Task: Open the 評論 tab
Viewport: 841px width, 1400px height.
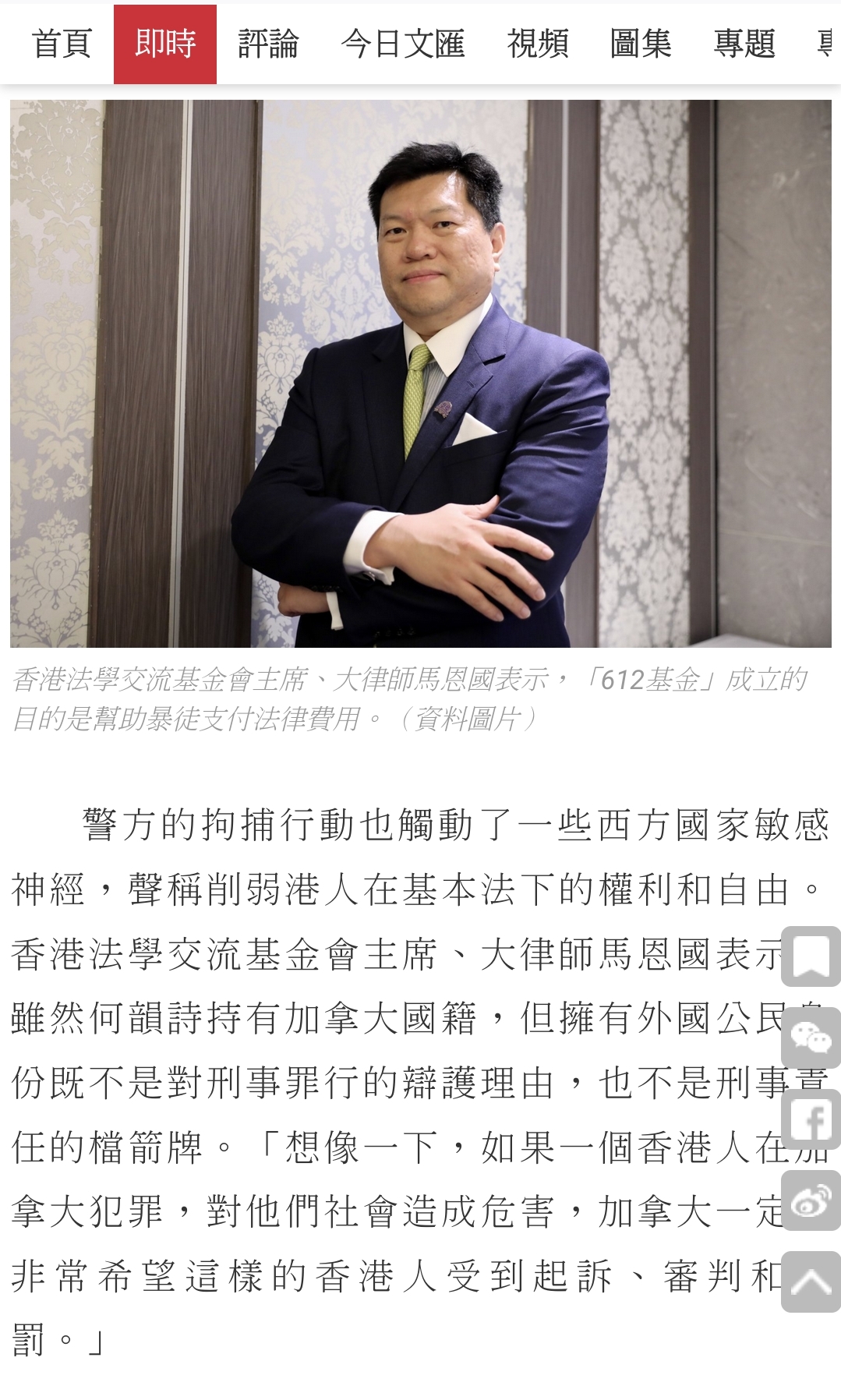Action: pos(268,44)
